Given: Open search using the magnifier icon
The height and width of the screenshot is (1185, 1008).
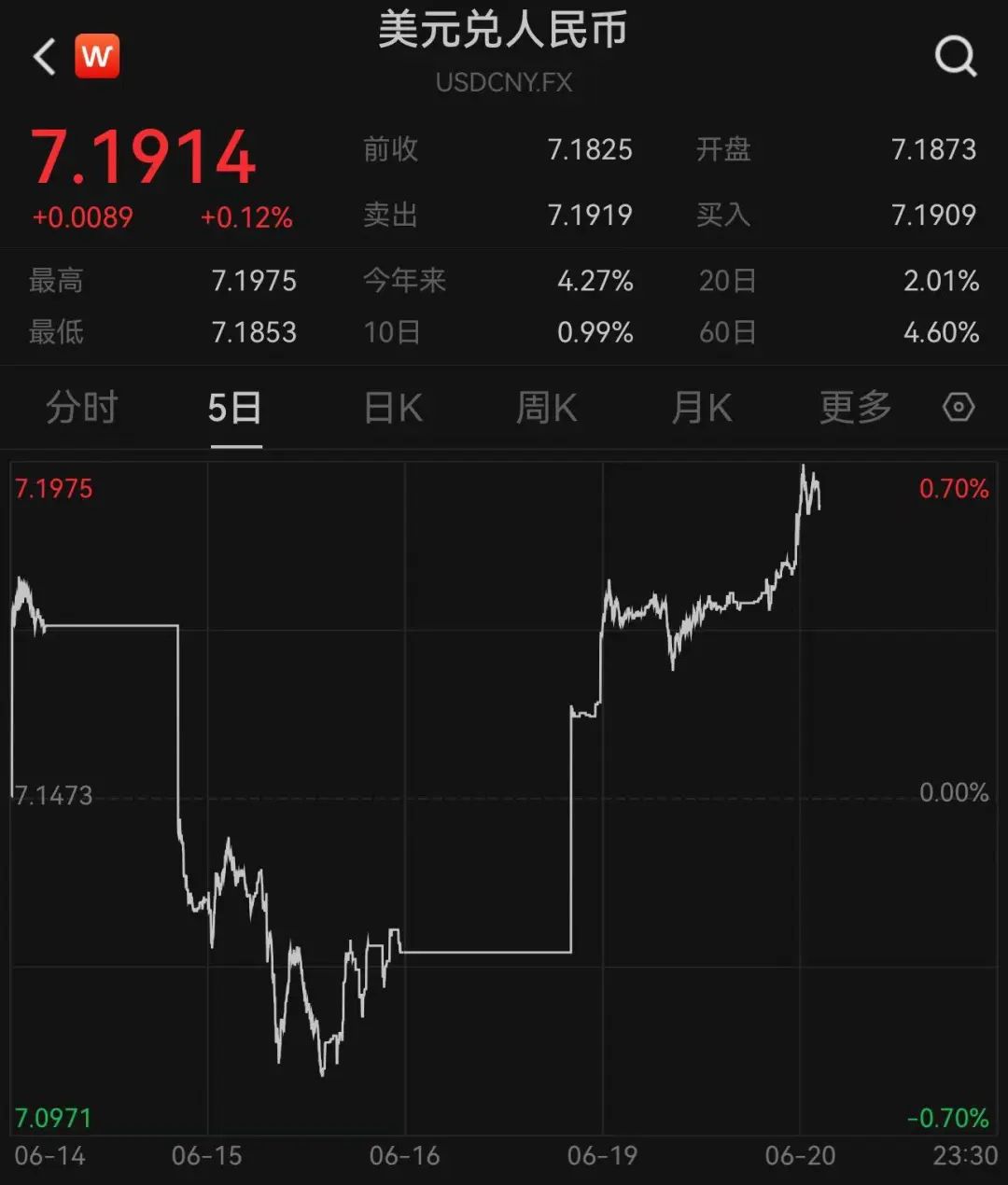Looking at the screenshot, I should click(955, 56).
